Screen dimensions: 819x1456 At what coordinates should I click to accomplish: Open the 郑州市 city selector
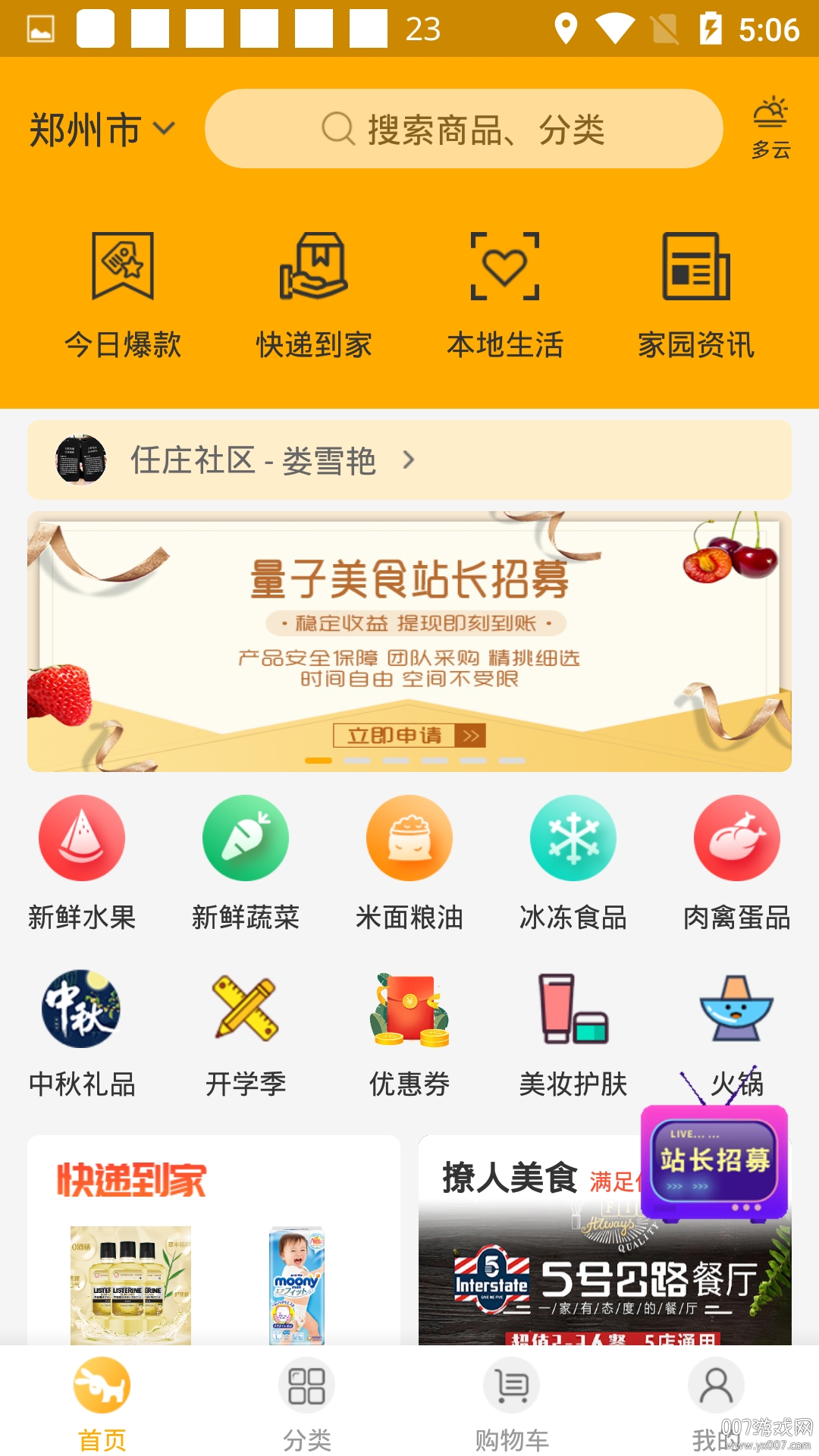tap(102, 129)
